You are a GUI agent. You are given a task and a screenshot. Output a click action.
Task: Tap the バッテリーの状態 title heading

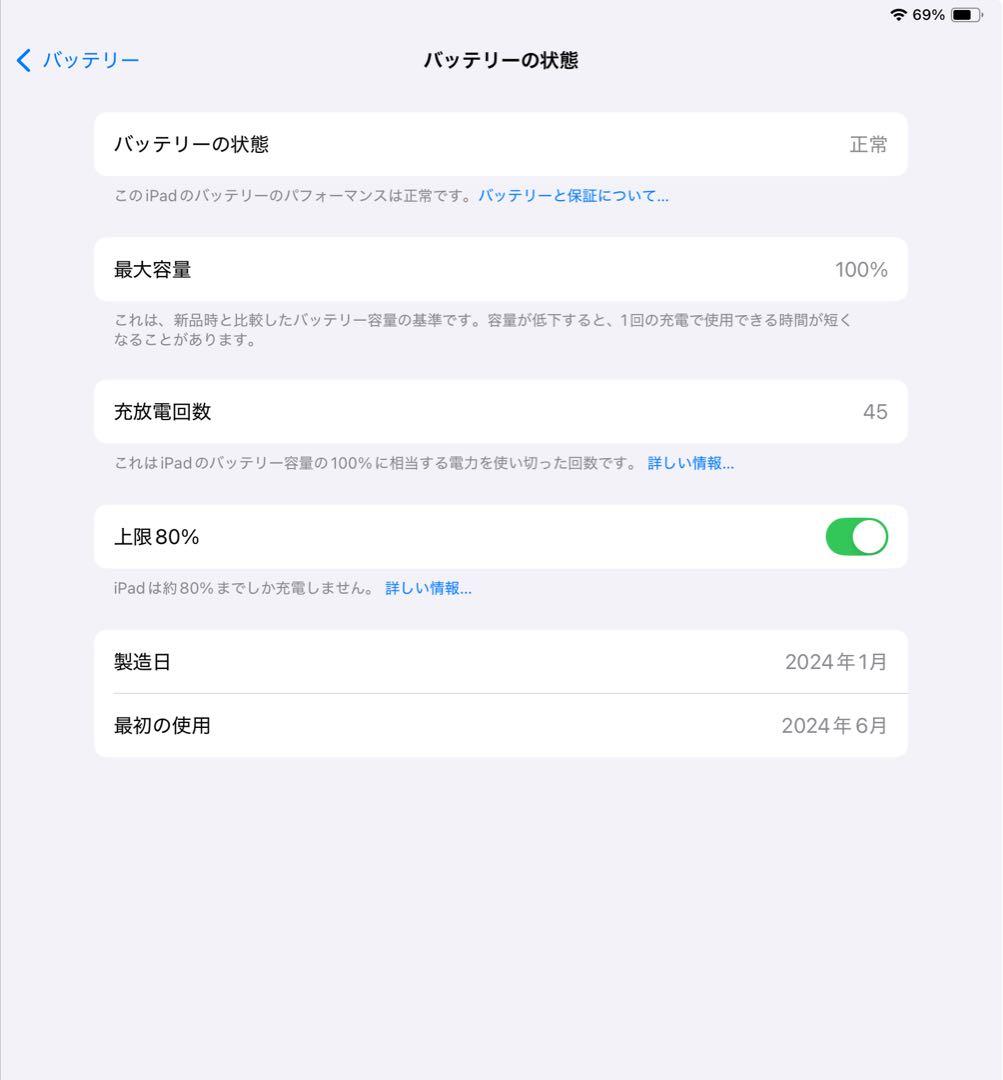click(x=502, y=60)
